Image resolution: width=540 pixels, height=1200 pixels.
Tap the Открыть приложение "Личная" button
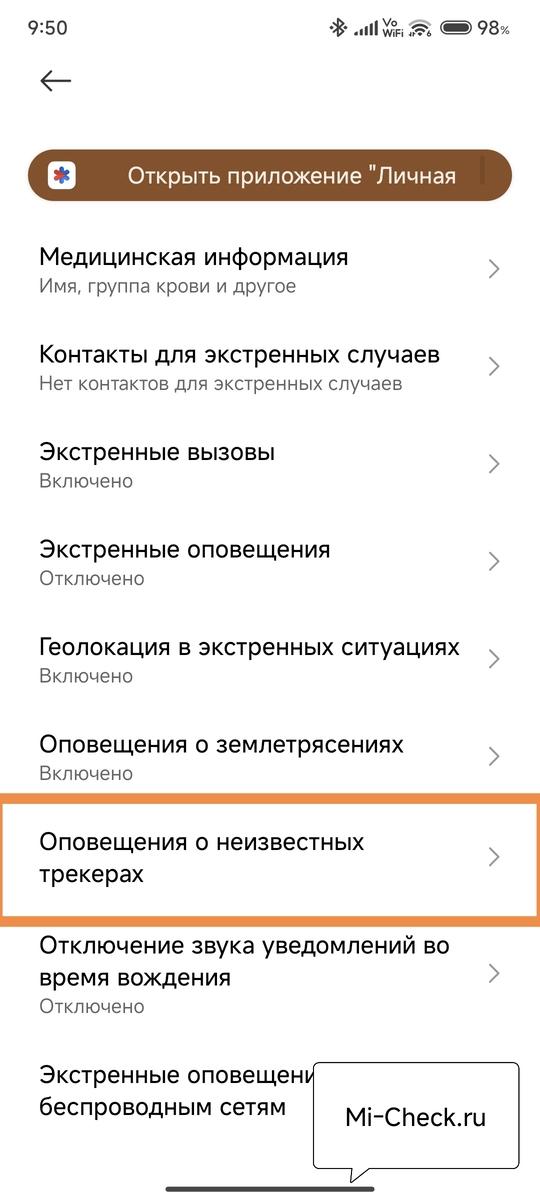click(x=270, y=176)
